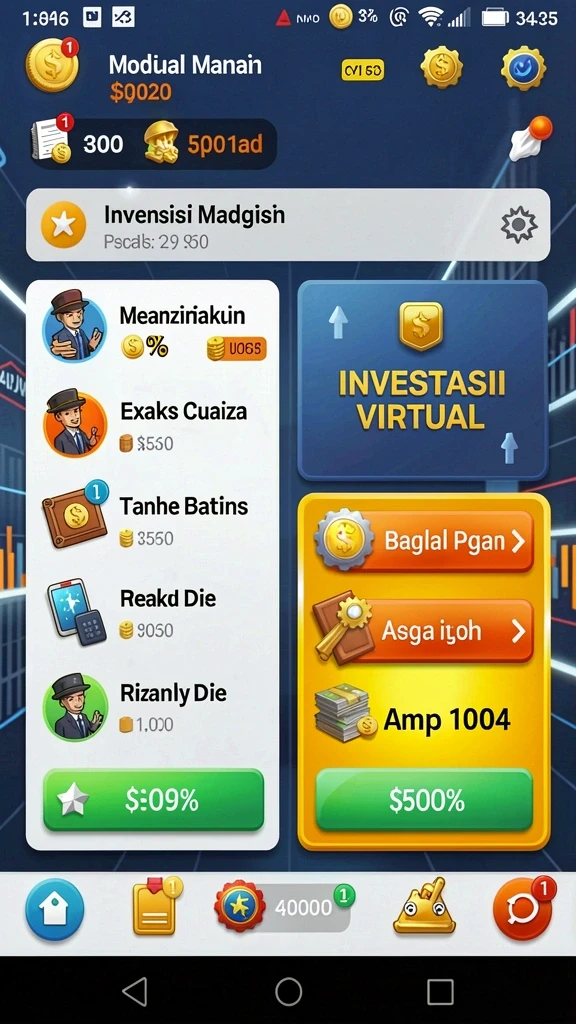The height and width of the screenshot is (1024, 576).
Task: Open the yellow task list tab
Action: click(x=155, y=906)
